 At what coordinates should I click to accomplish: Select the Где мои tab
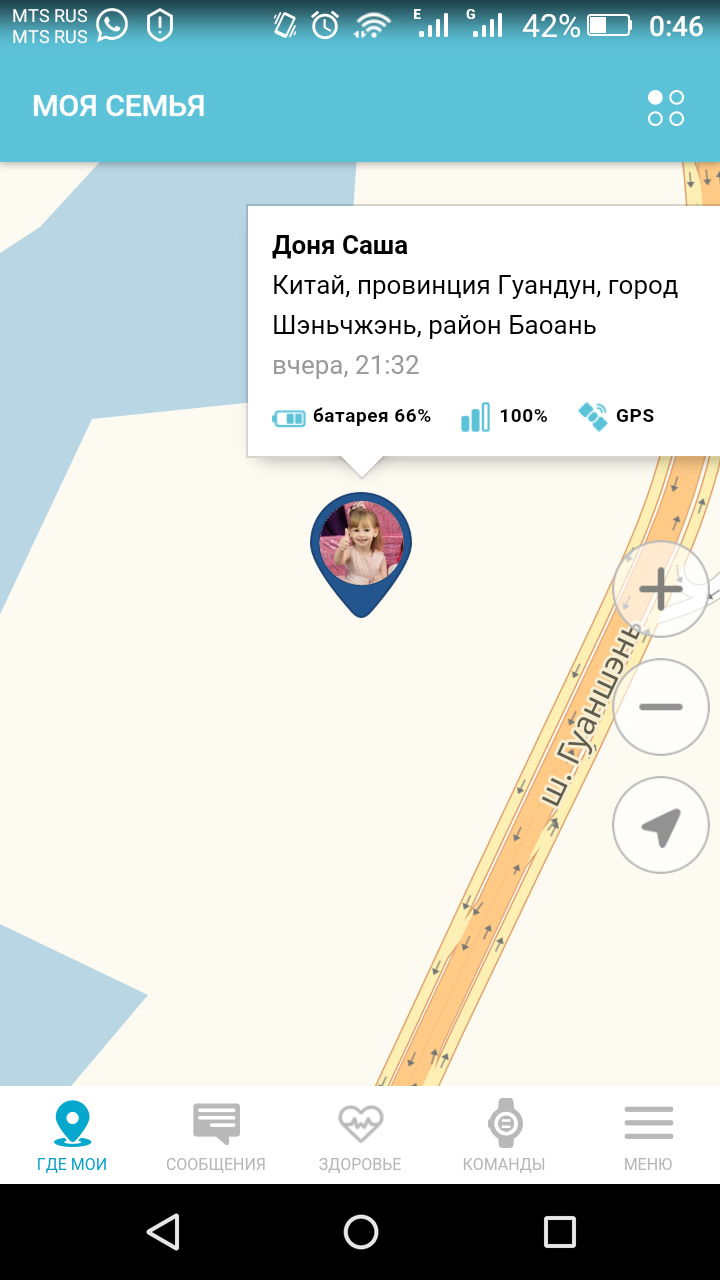point(72,1136)
